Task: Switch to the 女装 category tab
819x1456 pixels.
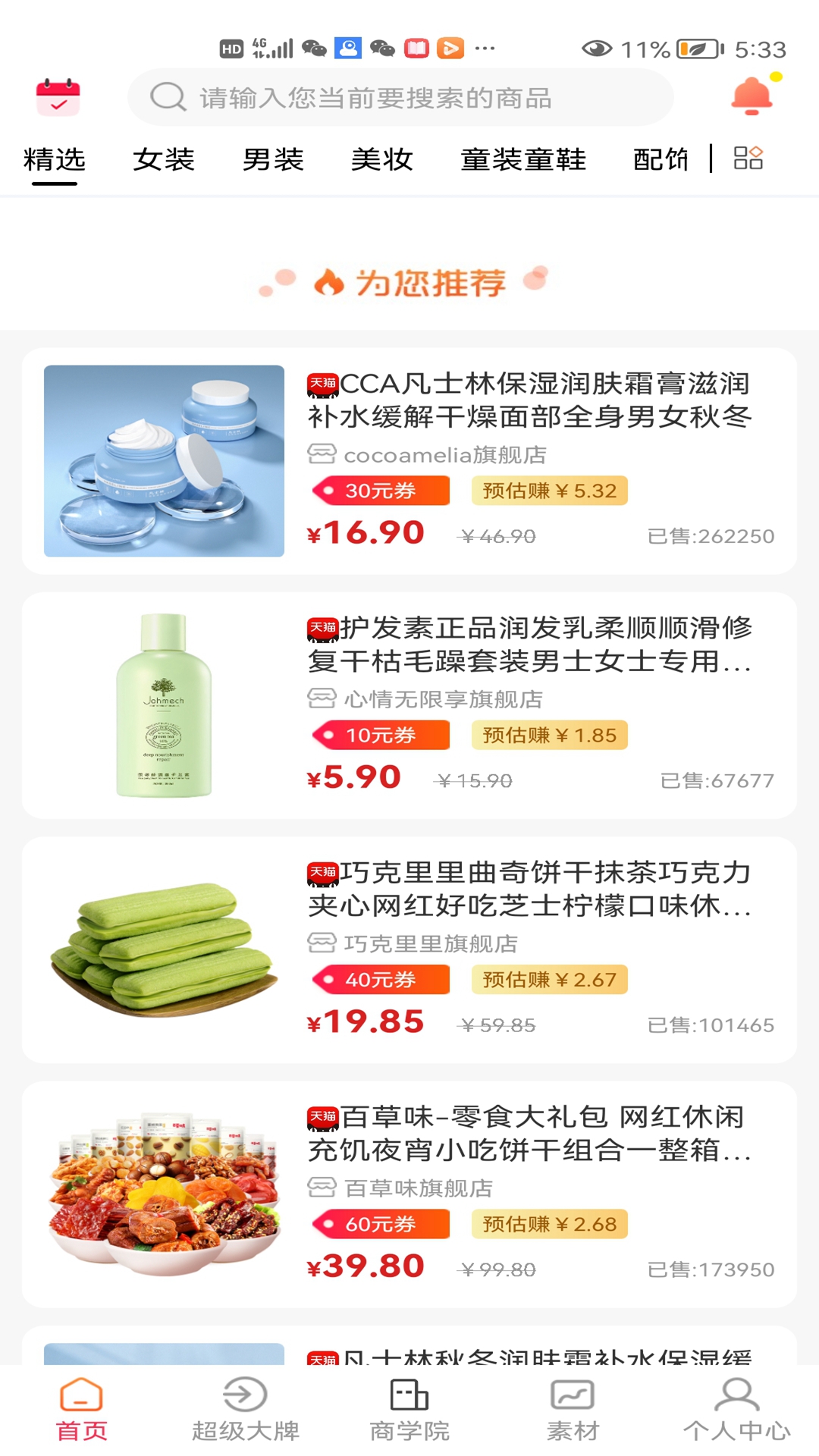Action: pyautogui.click(x=164, y=159)
